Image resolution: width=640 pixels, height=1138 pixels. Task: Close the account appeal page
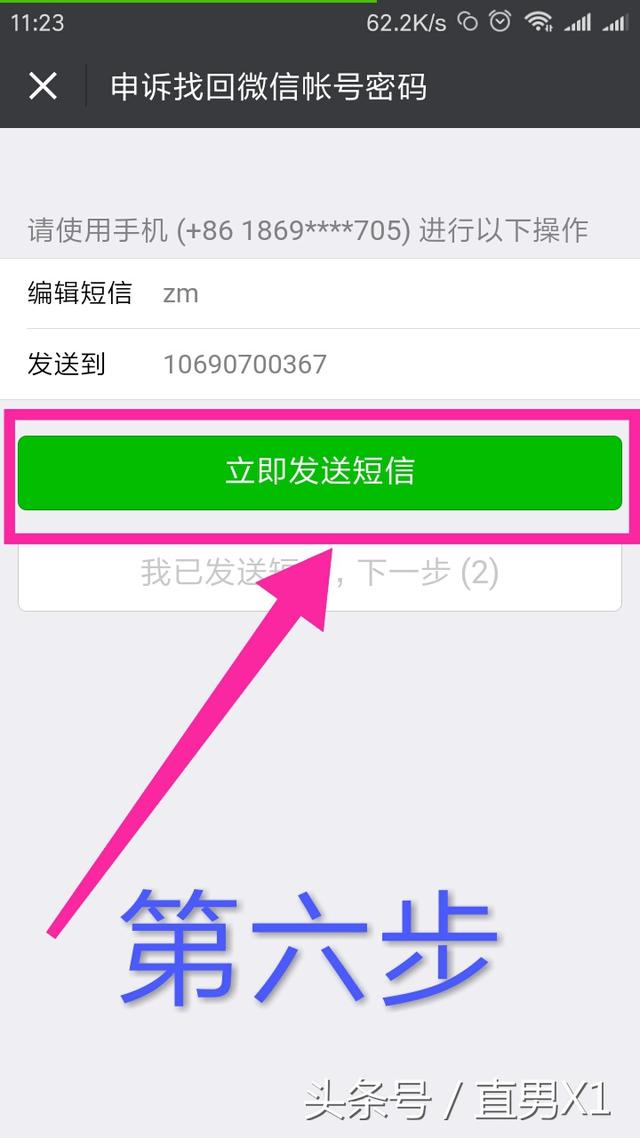click(43, 87)
